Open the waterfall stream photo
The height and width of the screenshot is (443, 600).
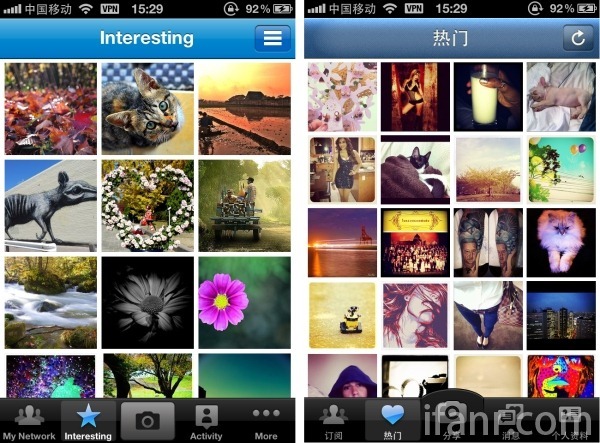pyautogui.click(x=50, y=301)
